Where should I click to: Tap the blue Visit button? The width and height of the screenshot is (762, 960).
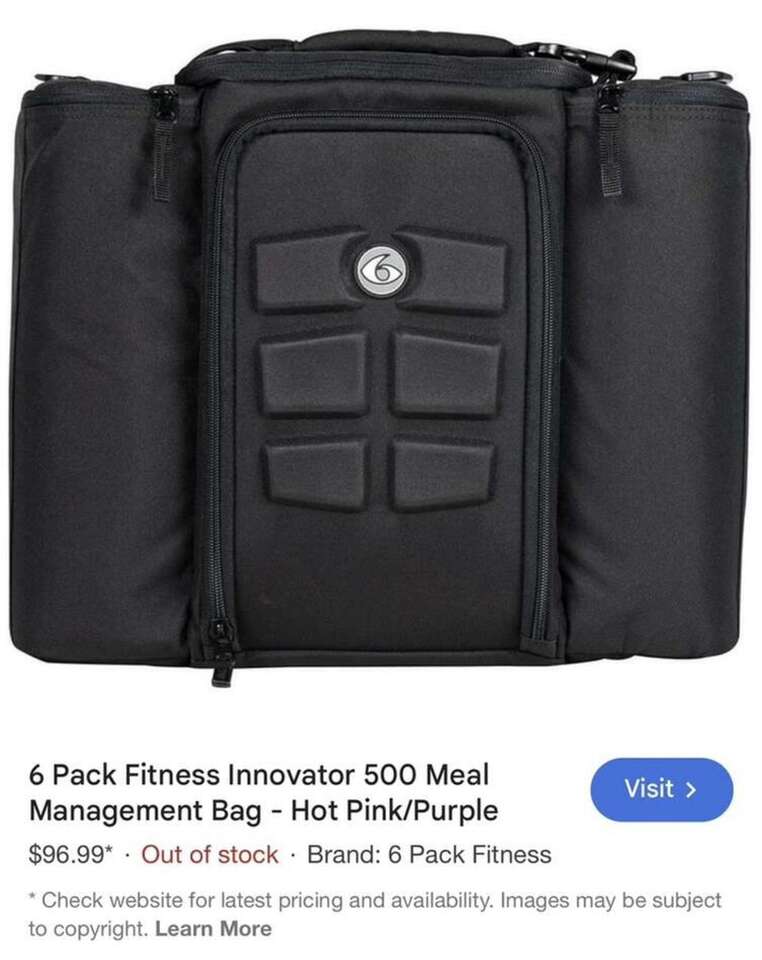click(x=661, y=789)
